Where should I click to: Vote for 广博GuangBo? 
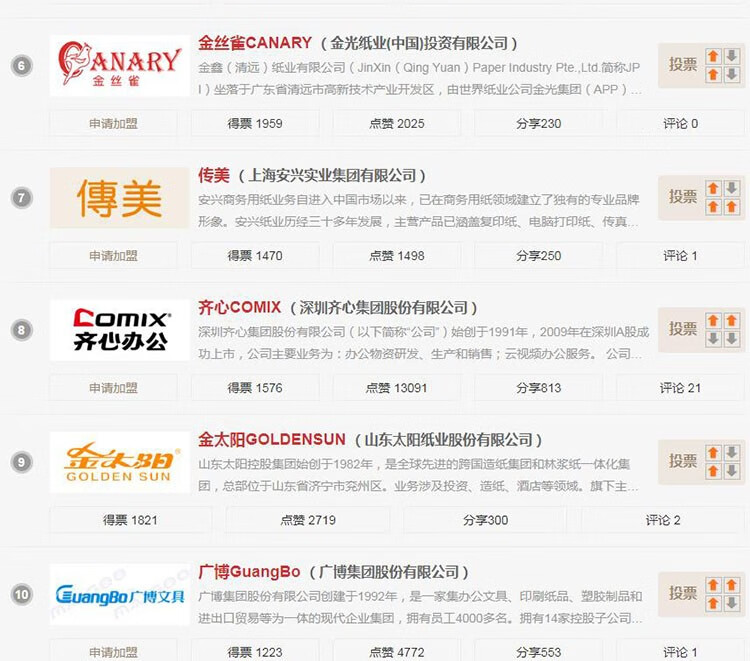[x=683, y=593]
